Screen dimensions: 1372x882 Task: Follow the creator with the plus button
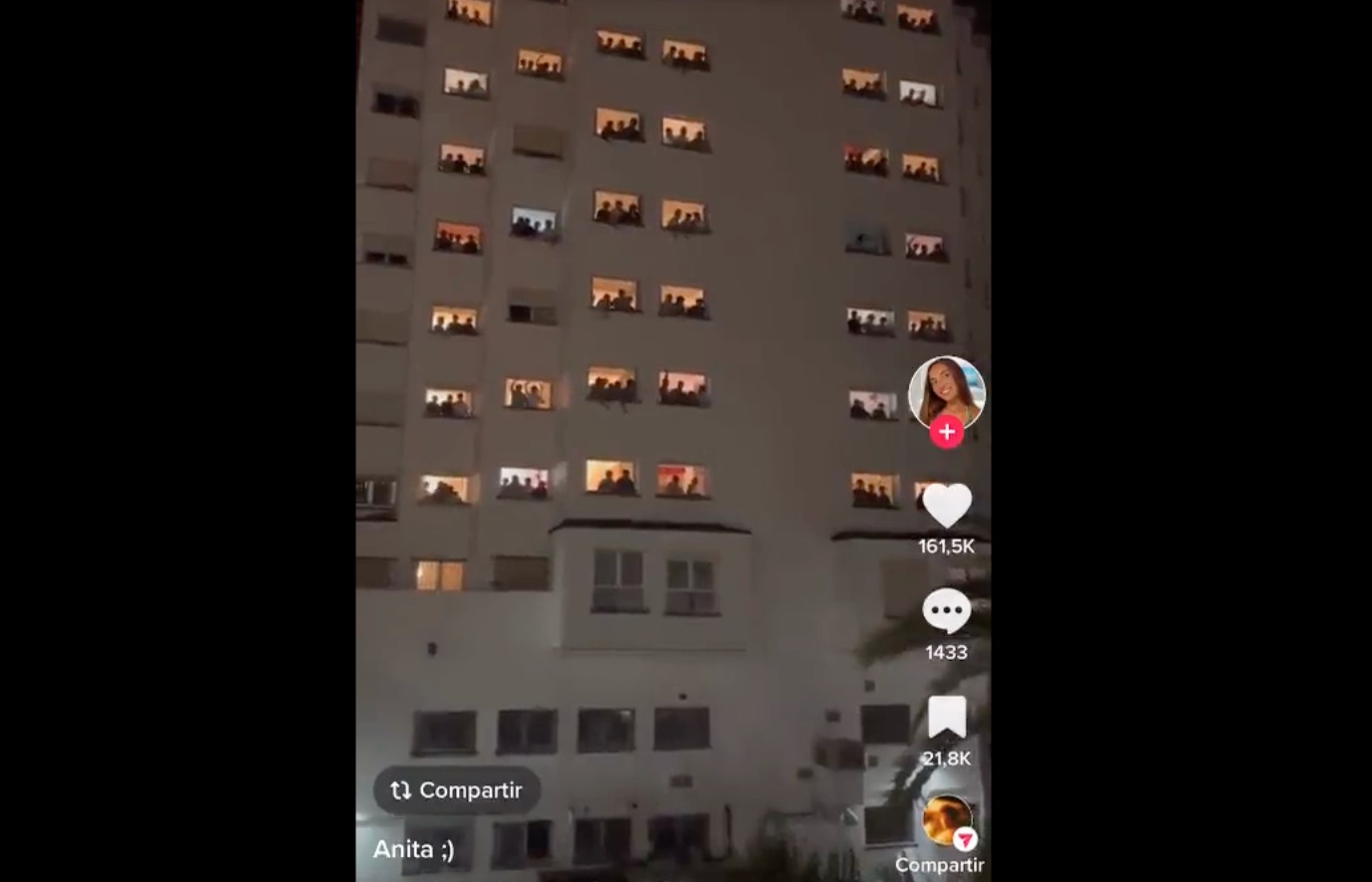(946, 432)
